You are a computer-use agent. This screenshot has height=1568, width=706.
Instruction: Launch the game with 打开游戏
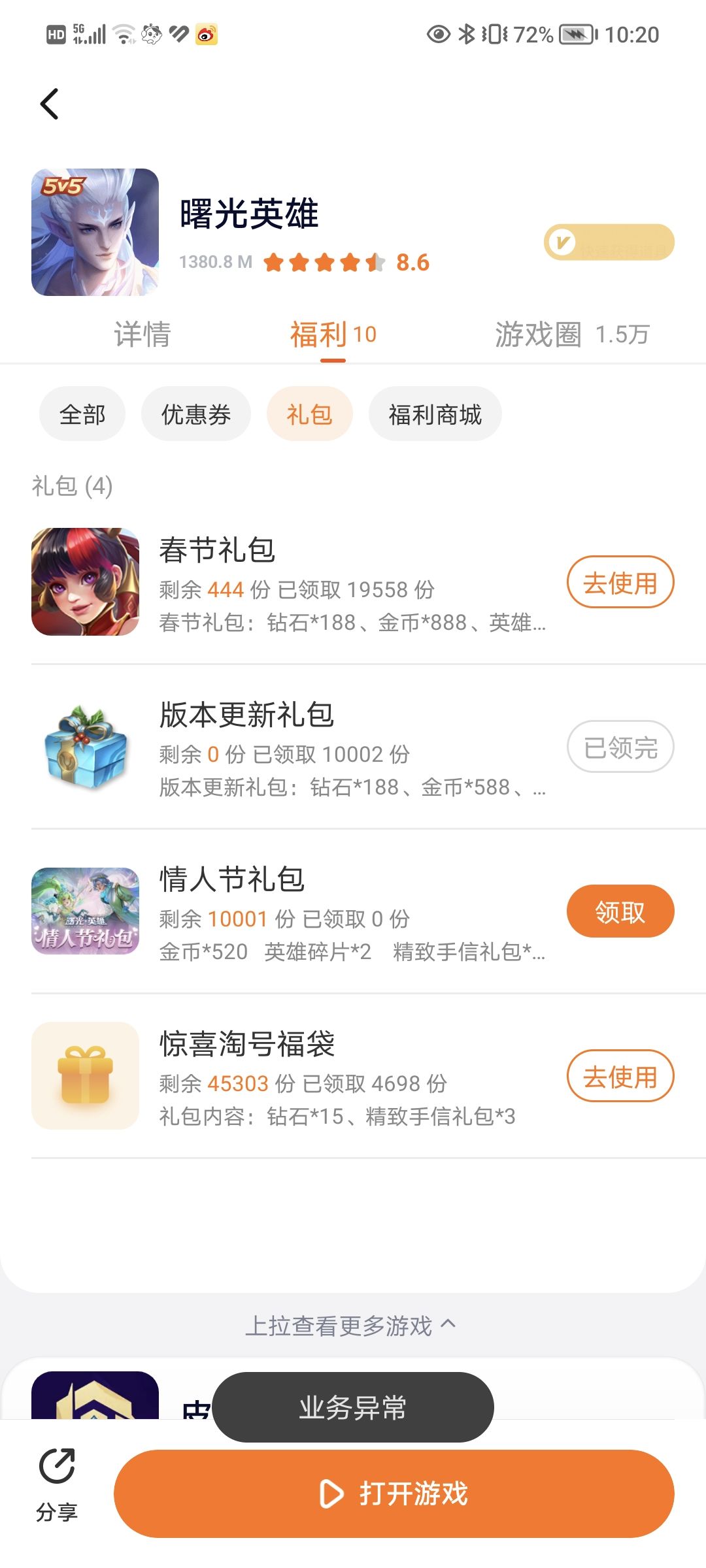tap(394, 1494)
